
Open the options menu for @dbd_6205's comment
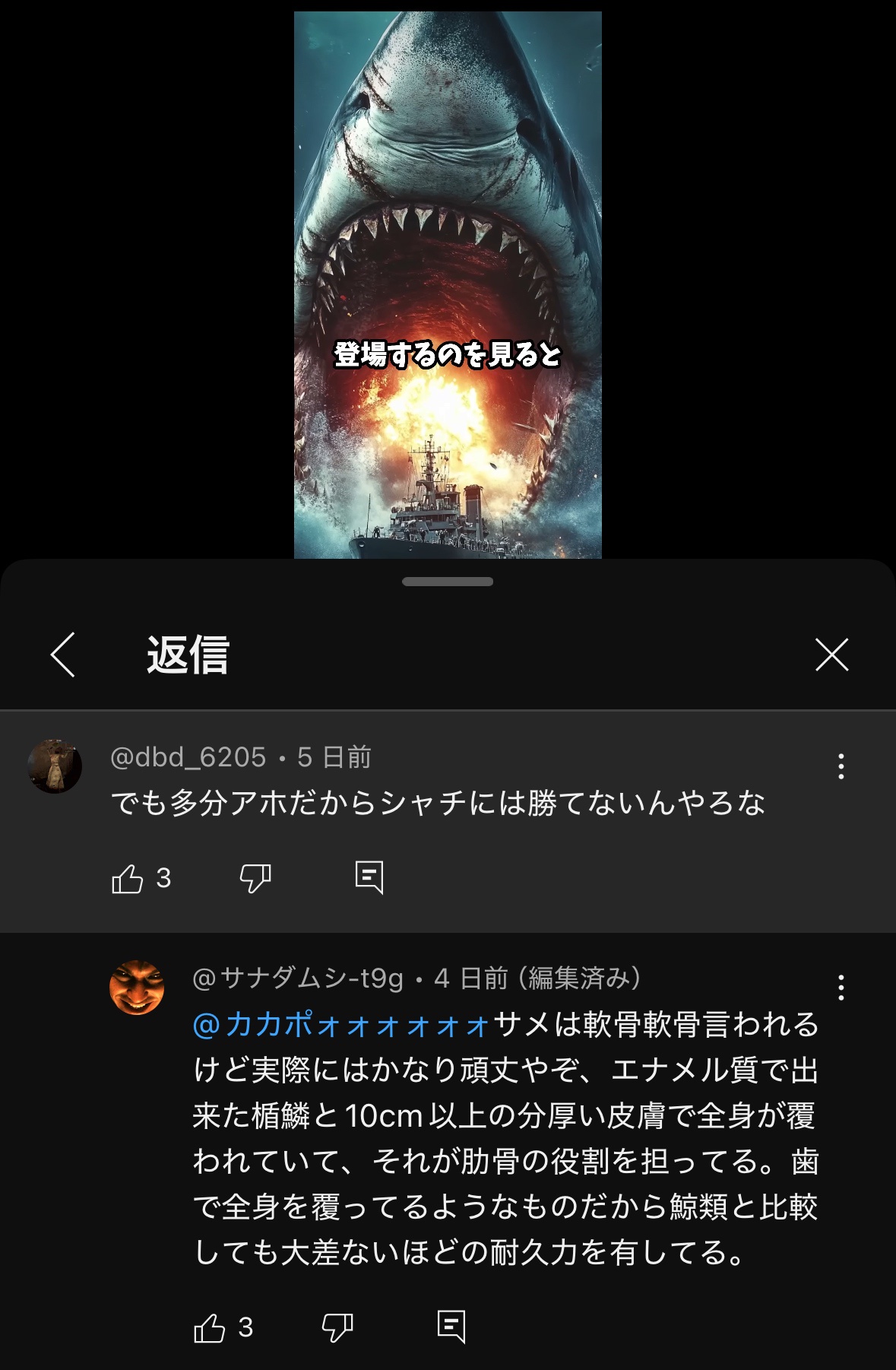[x=841, y=766]
